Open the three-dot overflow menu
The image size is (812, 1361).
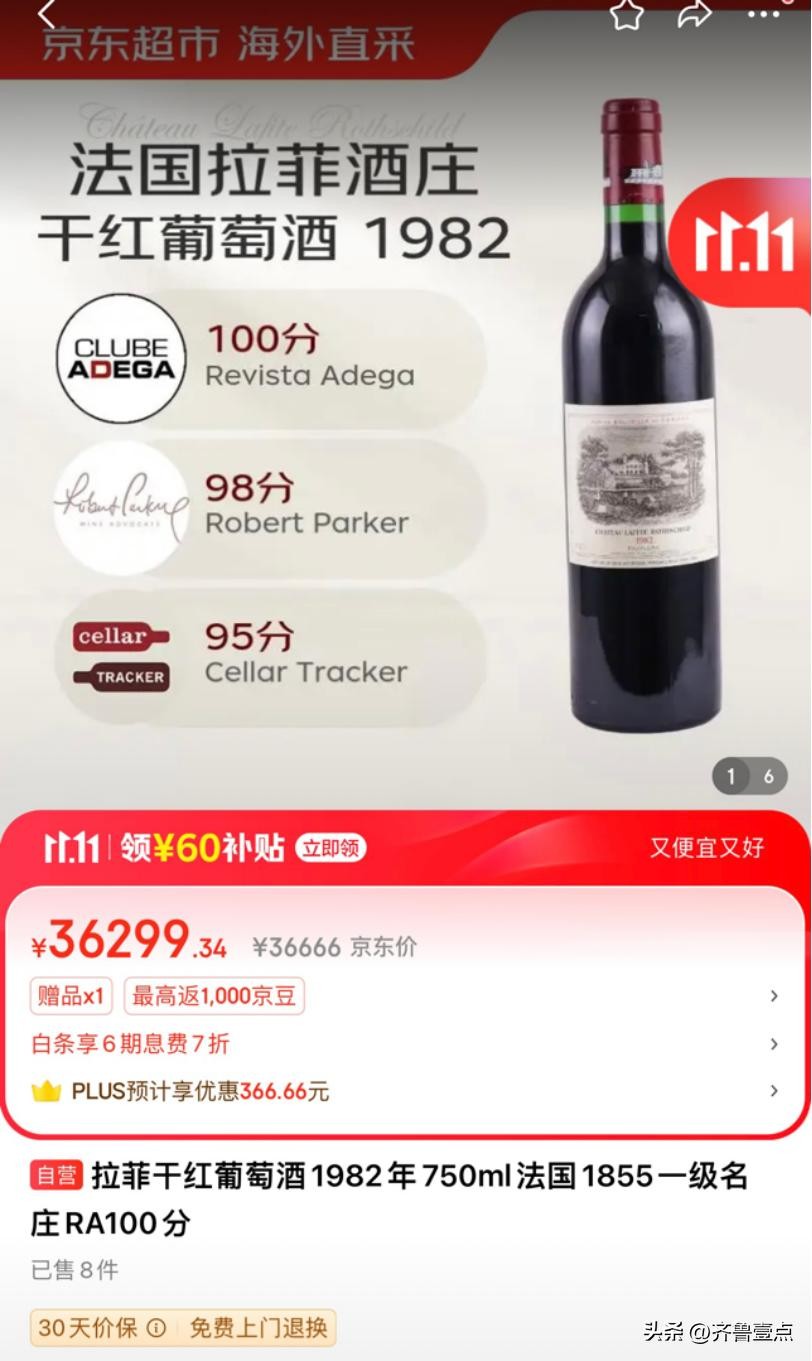[763, 13]
